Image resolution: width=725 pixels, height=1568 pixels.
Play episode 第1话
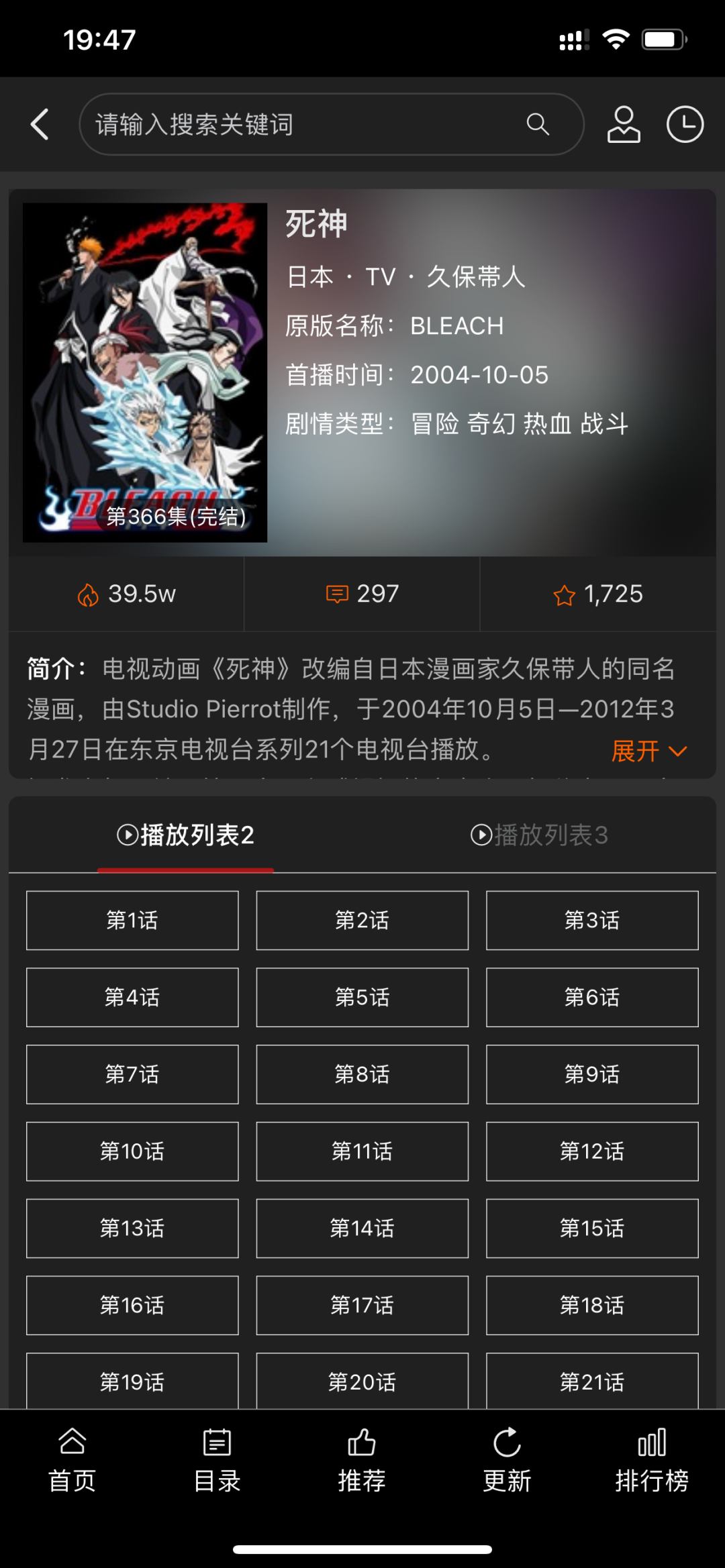point(132,921)
